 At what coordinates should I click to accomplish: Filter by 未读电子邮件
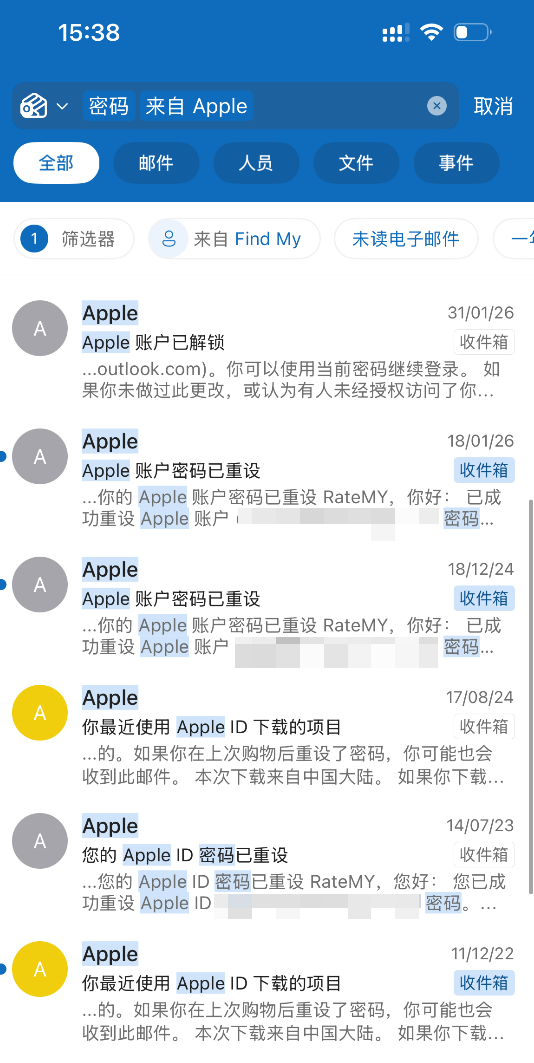406,239
